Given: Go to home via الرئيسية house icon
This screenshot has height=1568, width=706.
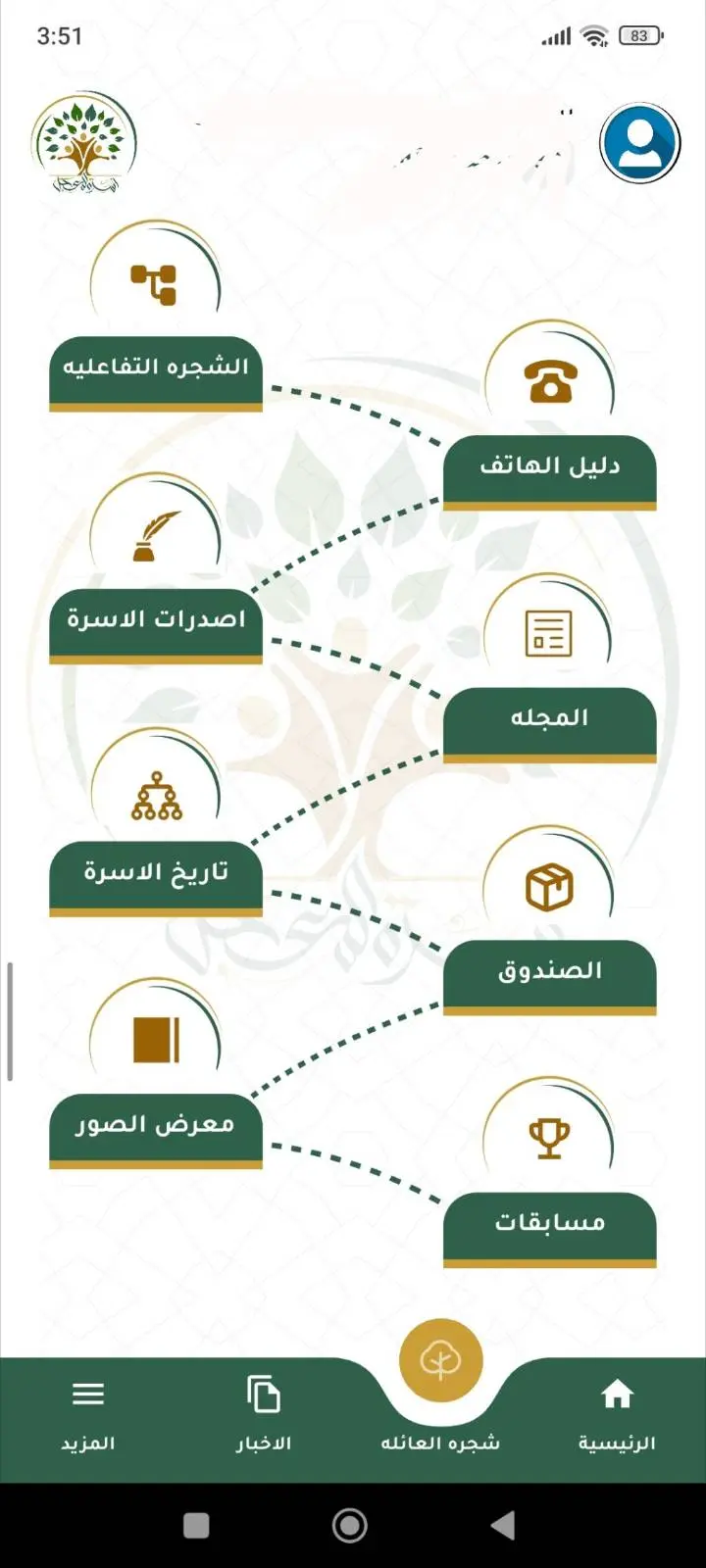Looking at the screenshot, I should pos(617,1394).
